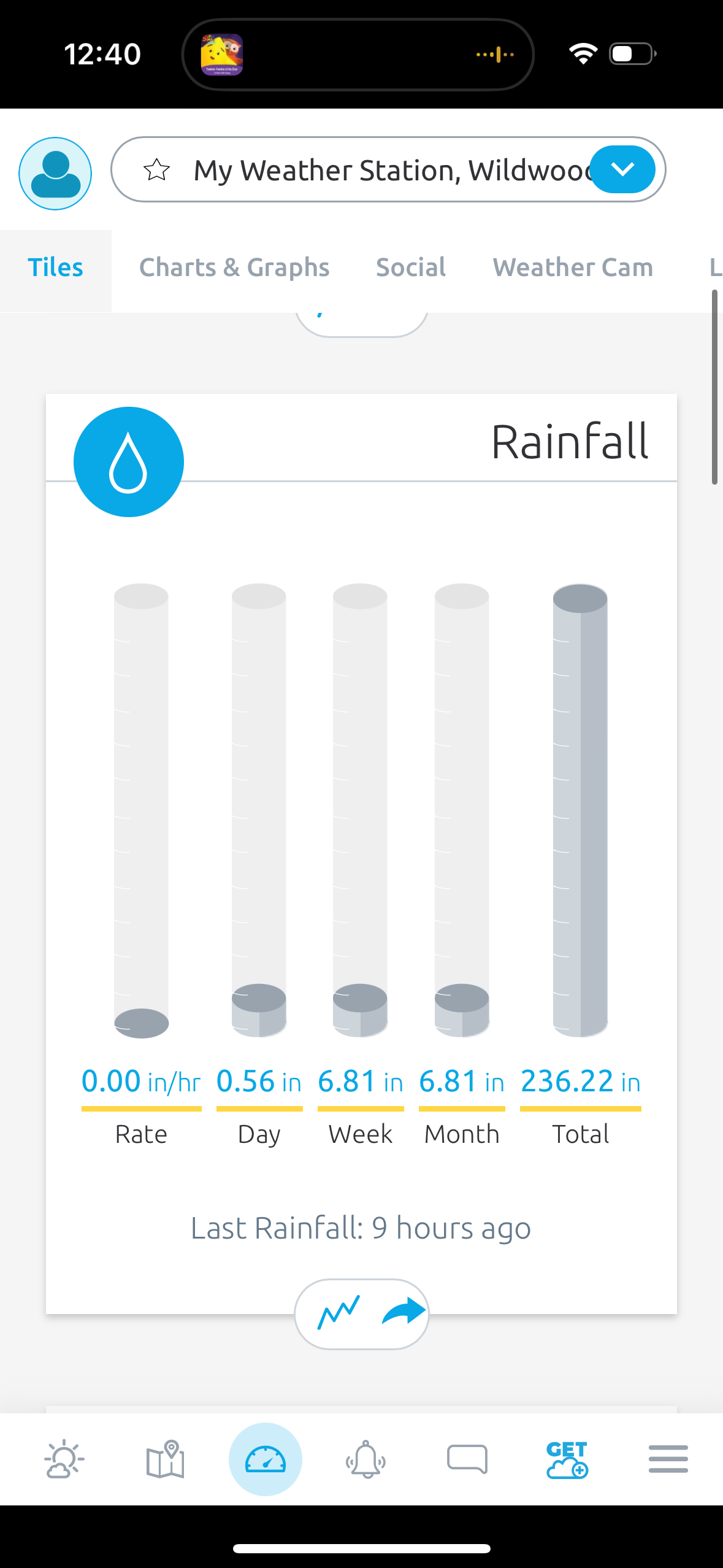The height and width of the screenshot is (1568, 723).
Task: Open the user profile avatar
Action: (x=55, y=174)
